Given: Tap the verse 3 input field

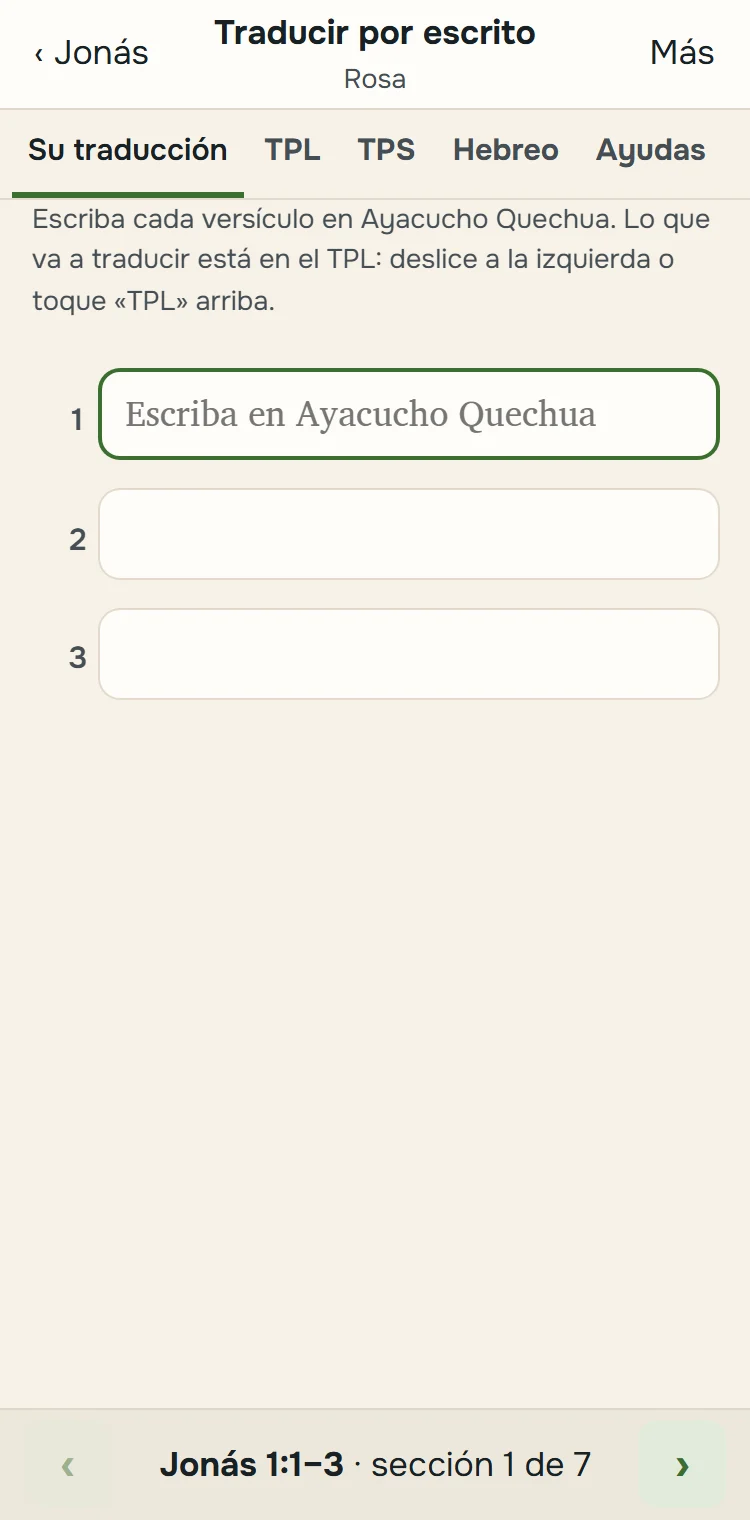Looking at the screenshot, I should click(409, 654).
